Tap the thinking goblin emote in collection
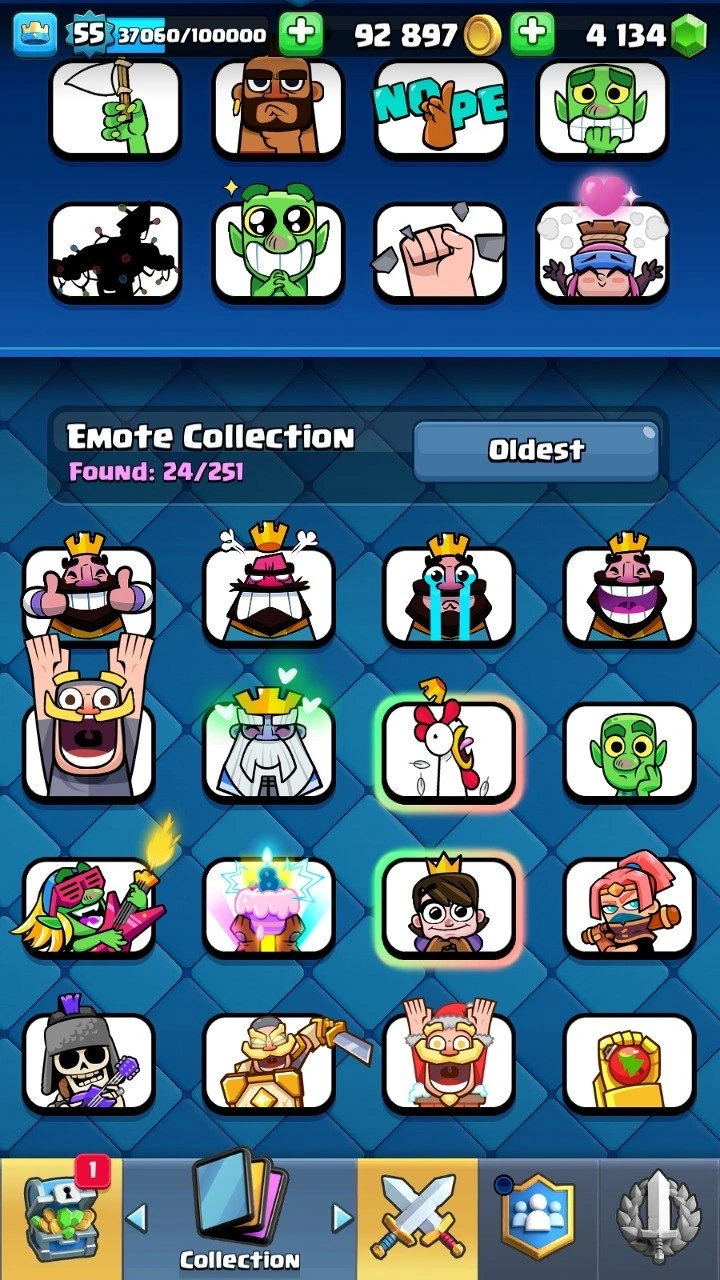The image size is (720, 1280). pos(628,750)
